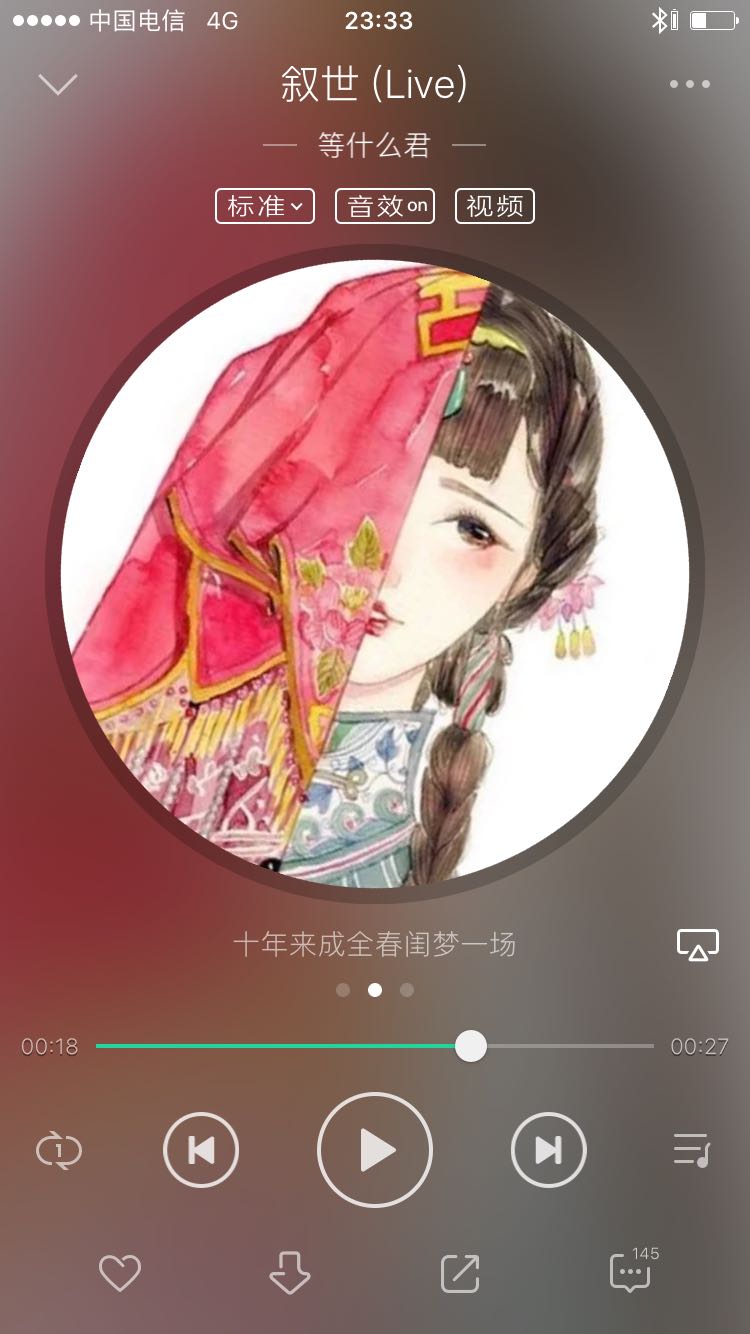Tap the page indicator dots
The height and width of the screenshot is (1334, 750).
(375, 990)
